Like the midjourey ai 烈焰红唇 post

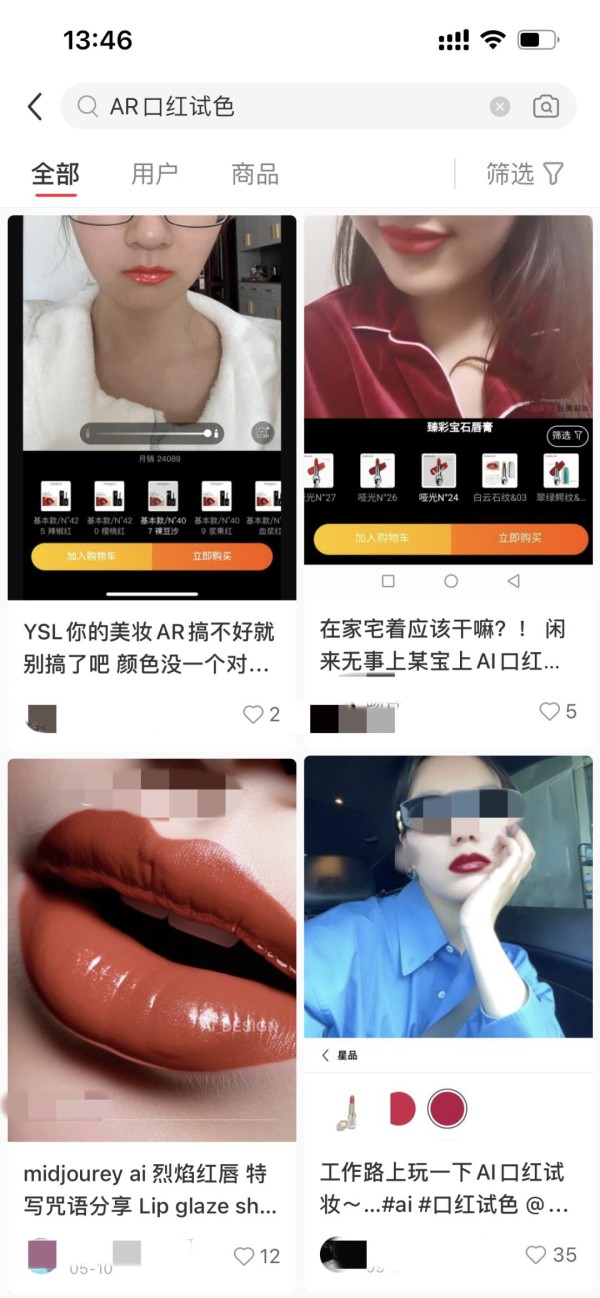pyautogui.click(x=245, y=1256)
